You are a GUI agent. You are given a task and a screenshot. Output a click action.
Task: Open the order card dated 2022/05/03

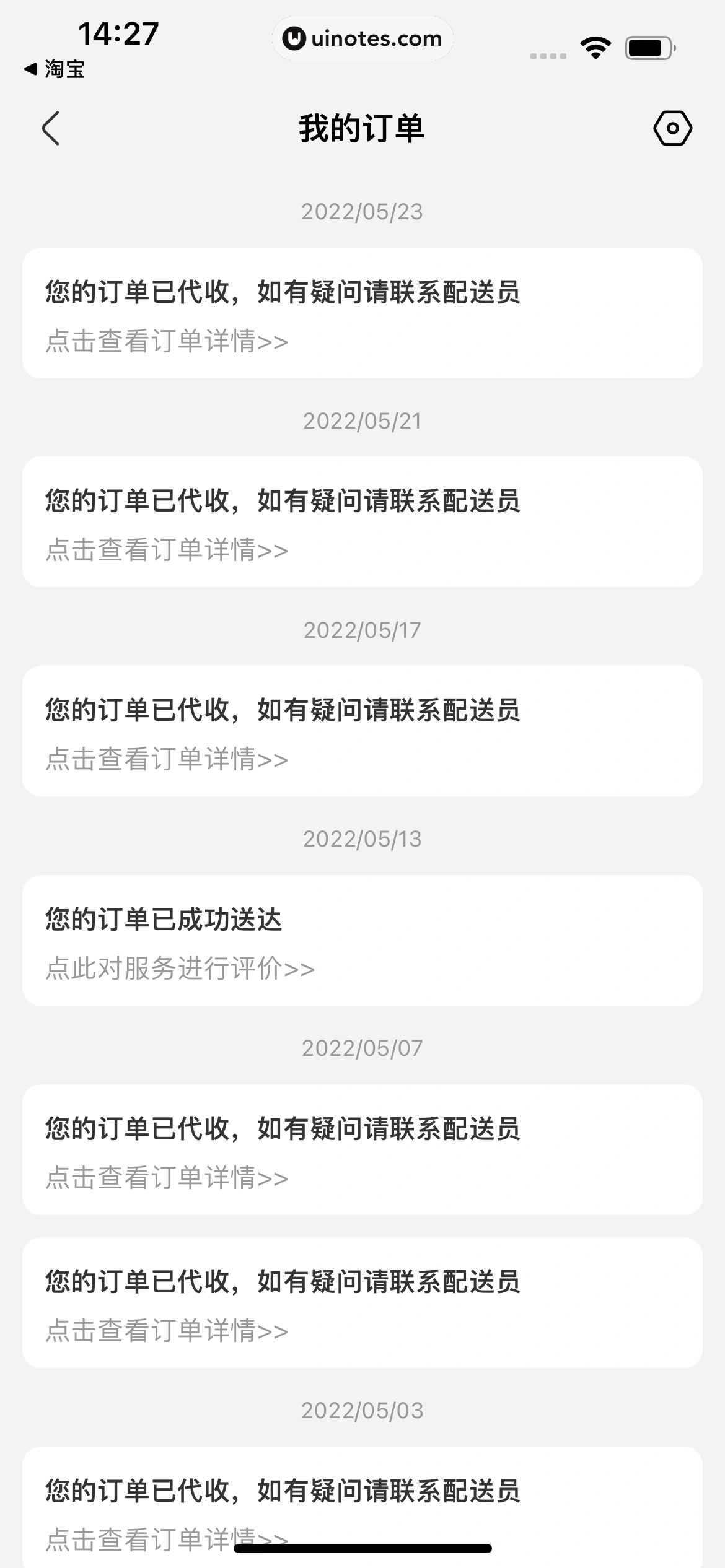pos(362,1499)
